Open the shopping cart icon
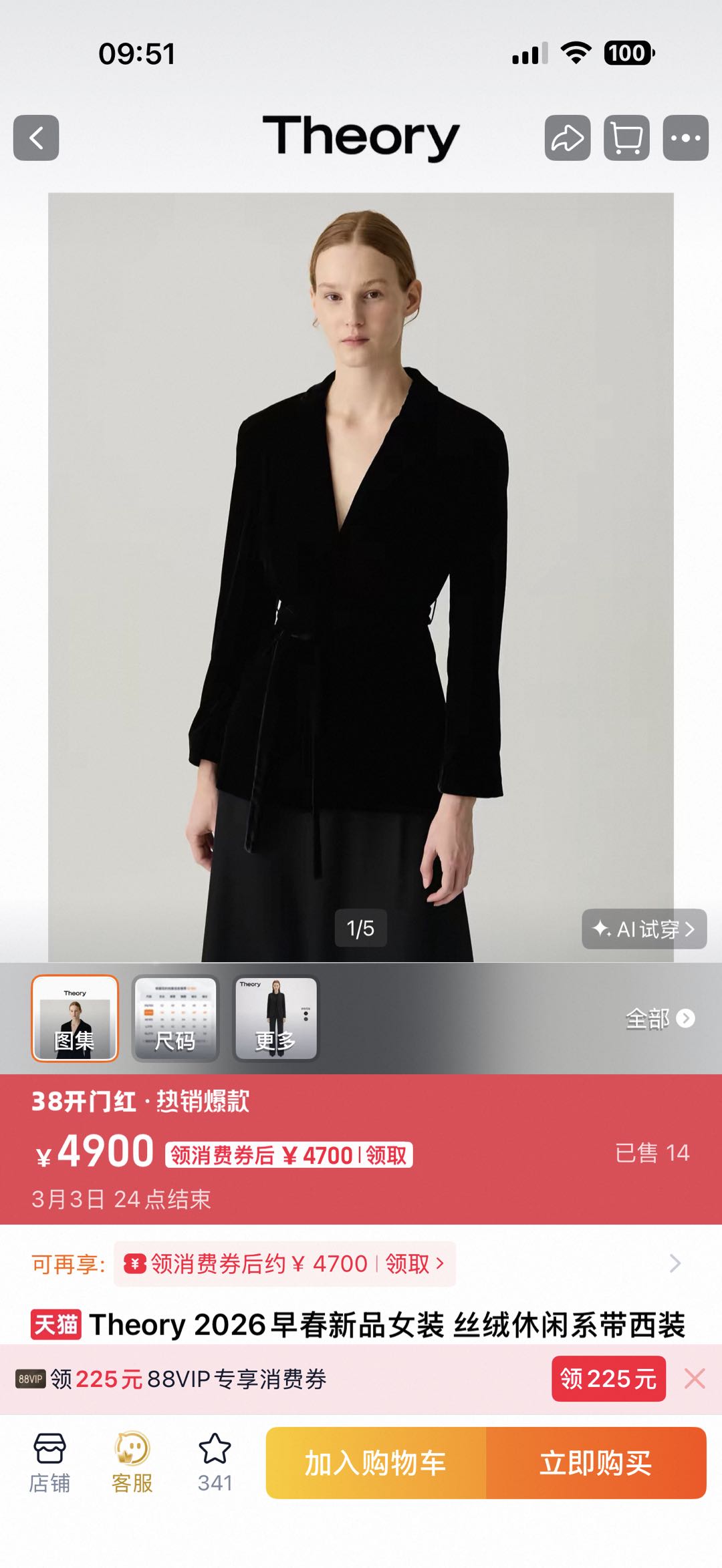Image resolution: width=722 pixels, height=1568 pixels. pyautogui.click(x=626, y=138)
